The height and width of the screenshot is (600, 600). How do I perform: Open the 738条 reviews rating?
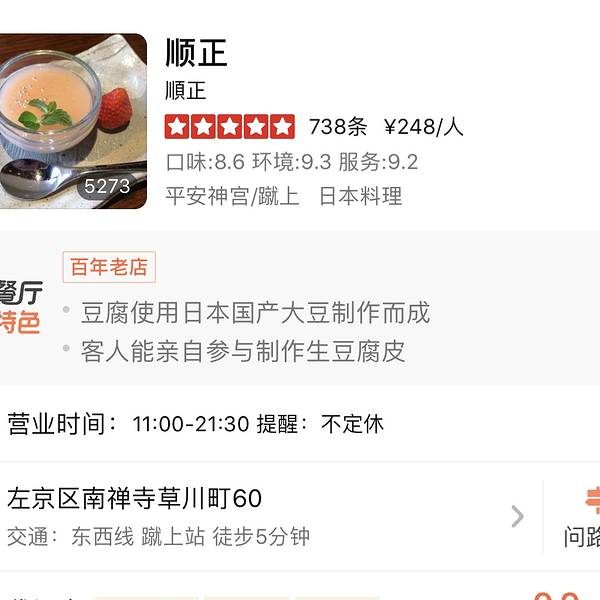(x=338, y=127)
